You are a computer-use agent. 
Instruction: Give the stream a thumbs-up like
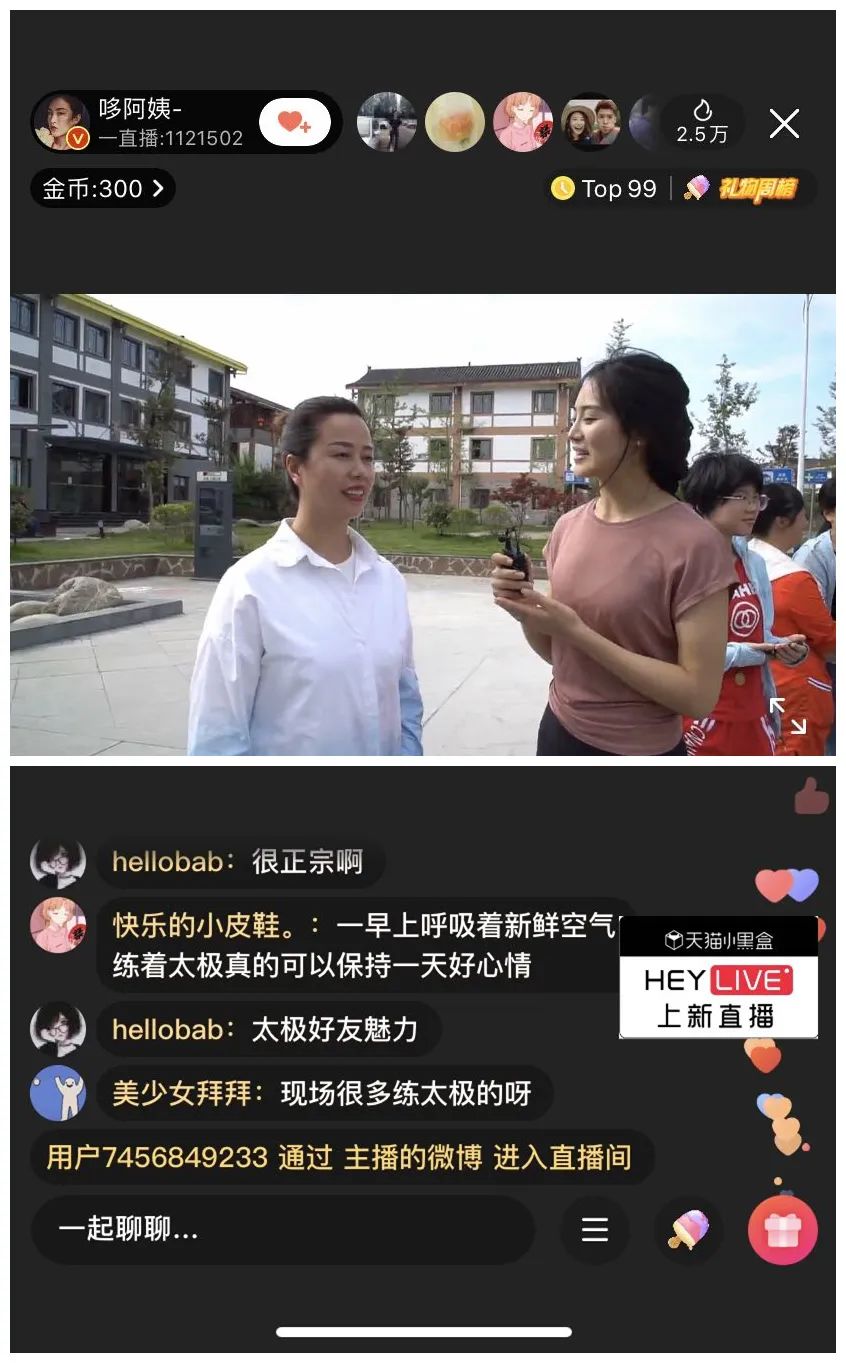(811, 796)
